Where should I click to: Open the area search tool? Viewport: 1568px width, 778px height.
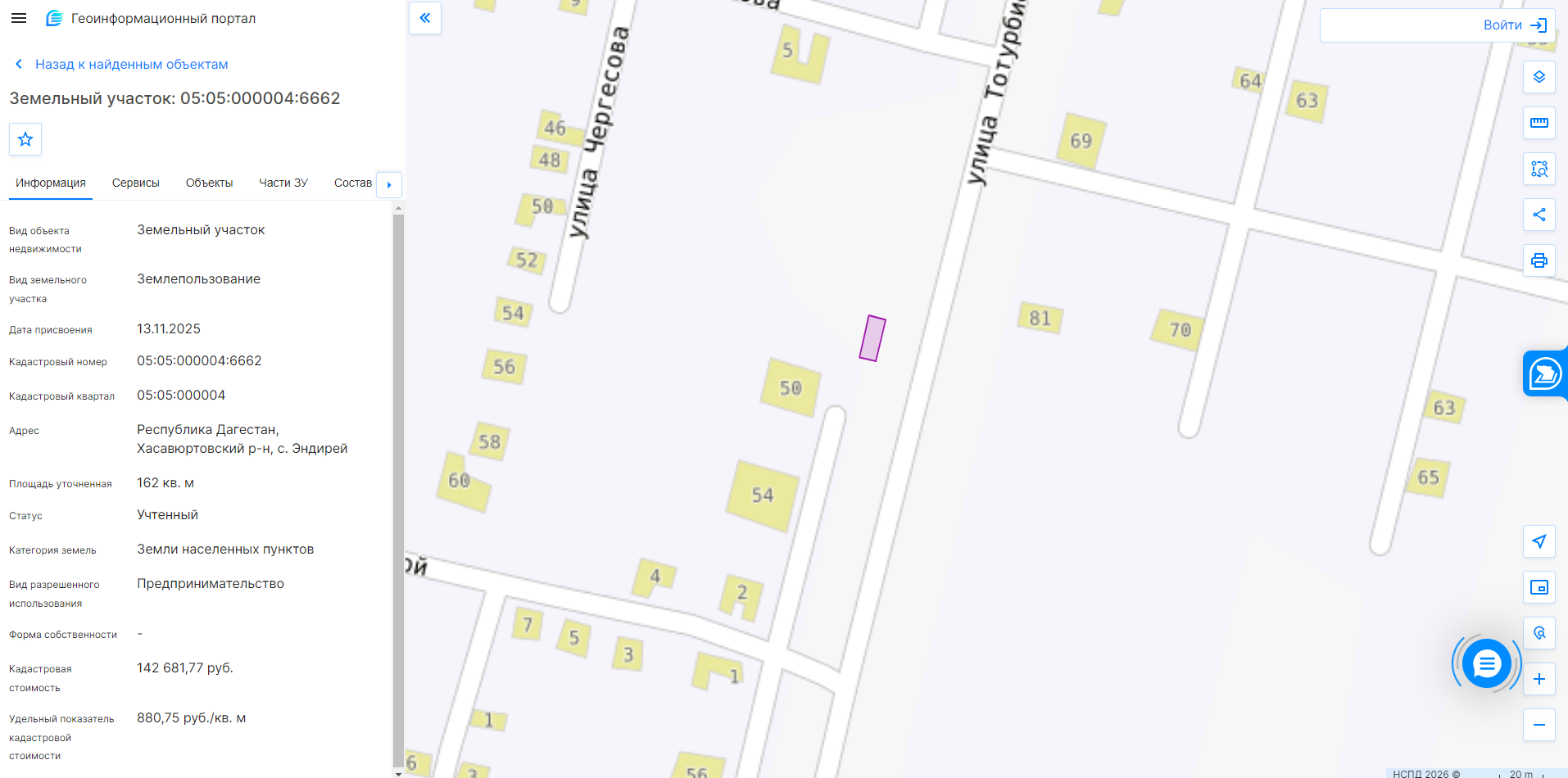[x=1539, y=169]
